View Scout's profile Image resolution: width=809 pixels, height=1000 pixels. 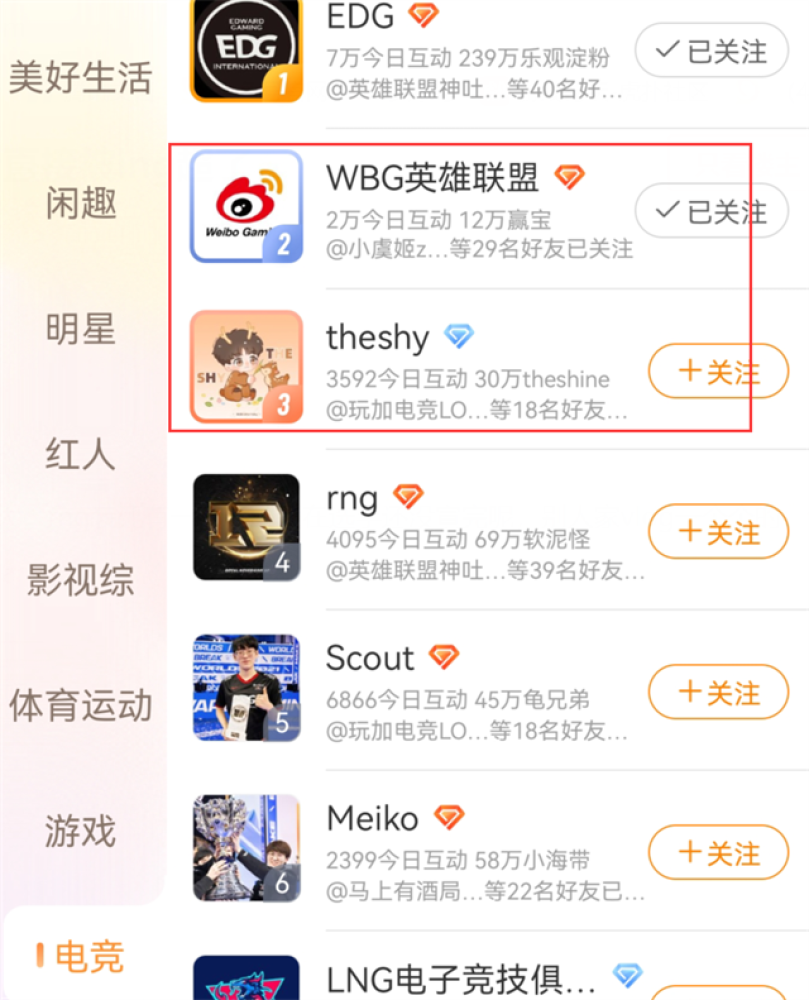point(370,658)
